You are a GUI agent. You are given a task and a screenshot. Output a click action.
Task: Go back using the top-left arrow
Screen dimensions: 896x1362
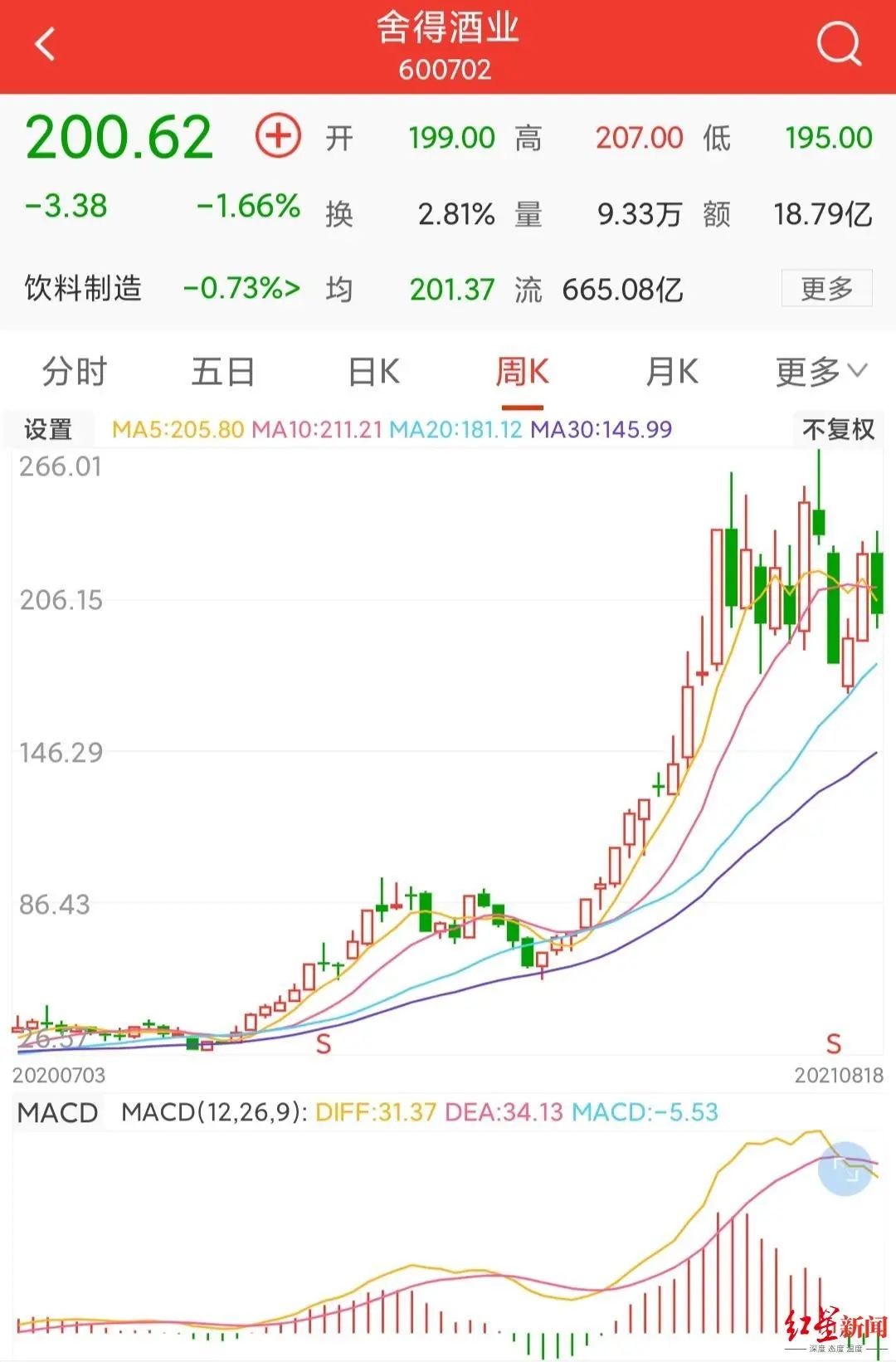click(x=46, y=45)
